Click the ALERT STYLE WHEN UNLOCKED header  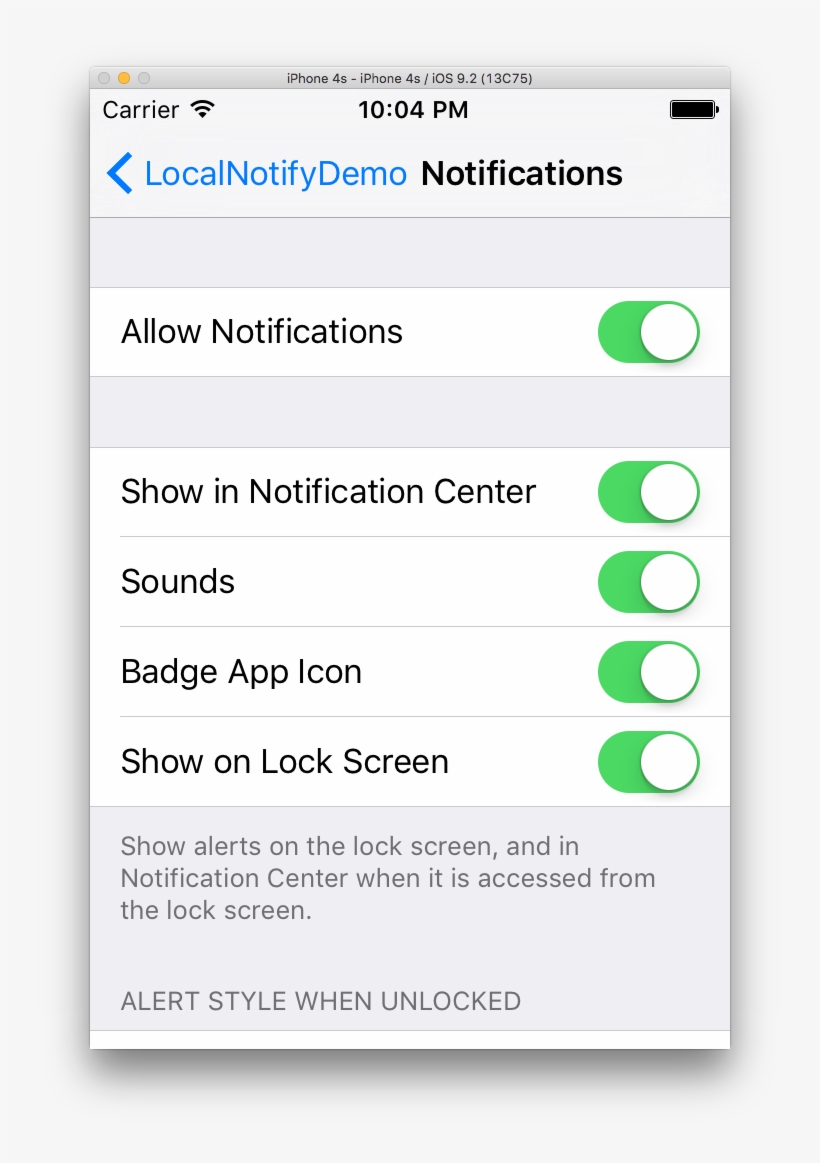point(320,1001)
